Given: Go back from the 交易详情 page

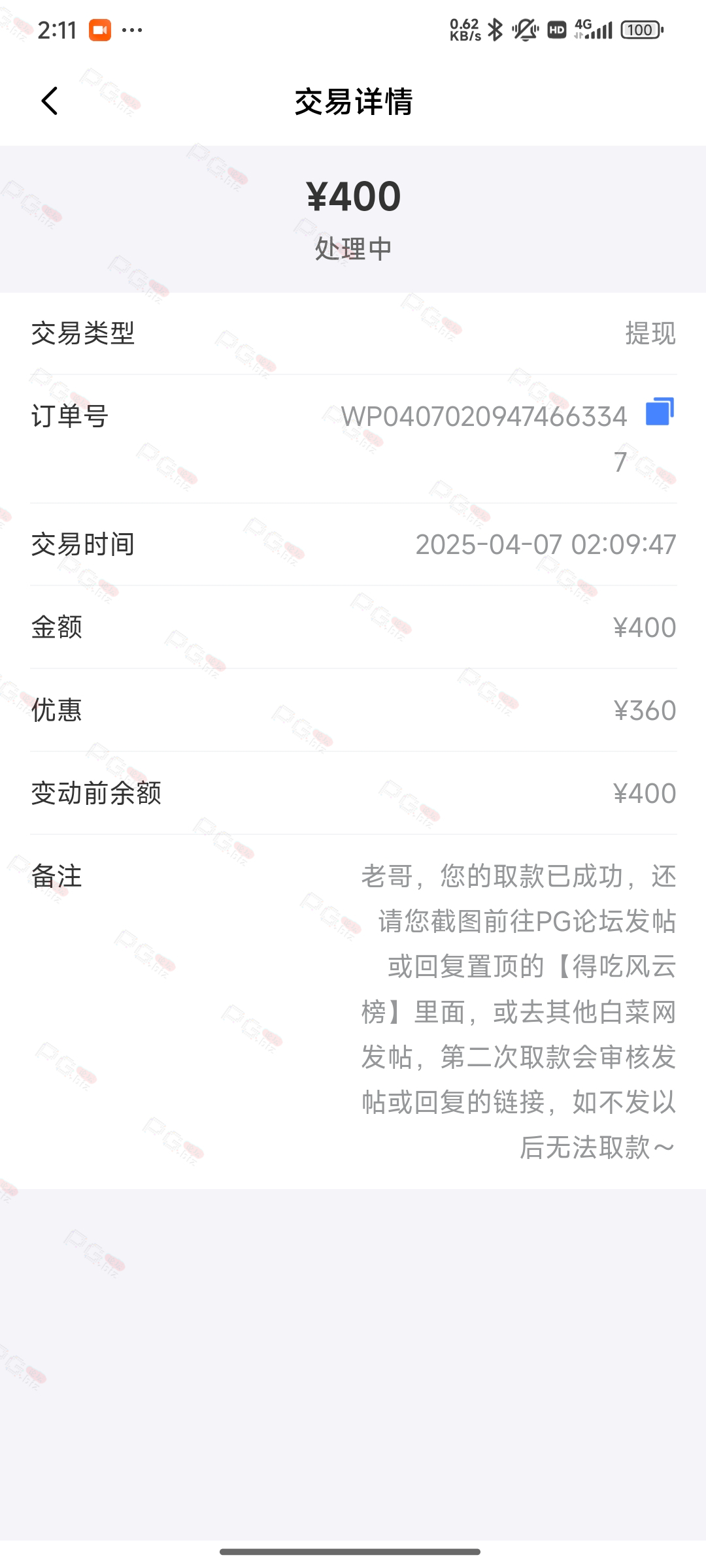Looking at the screenshot, I should (50, 101).
